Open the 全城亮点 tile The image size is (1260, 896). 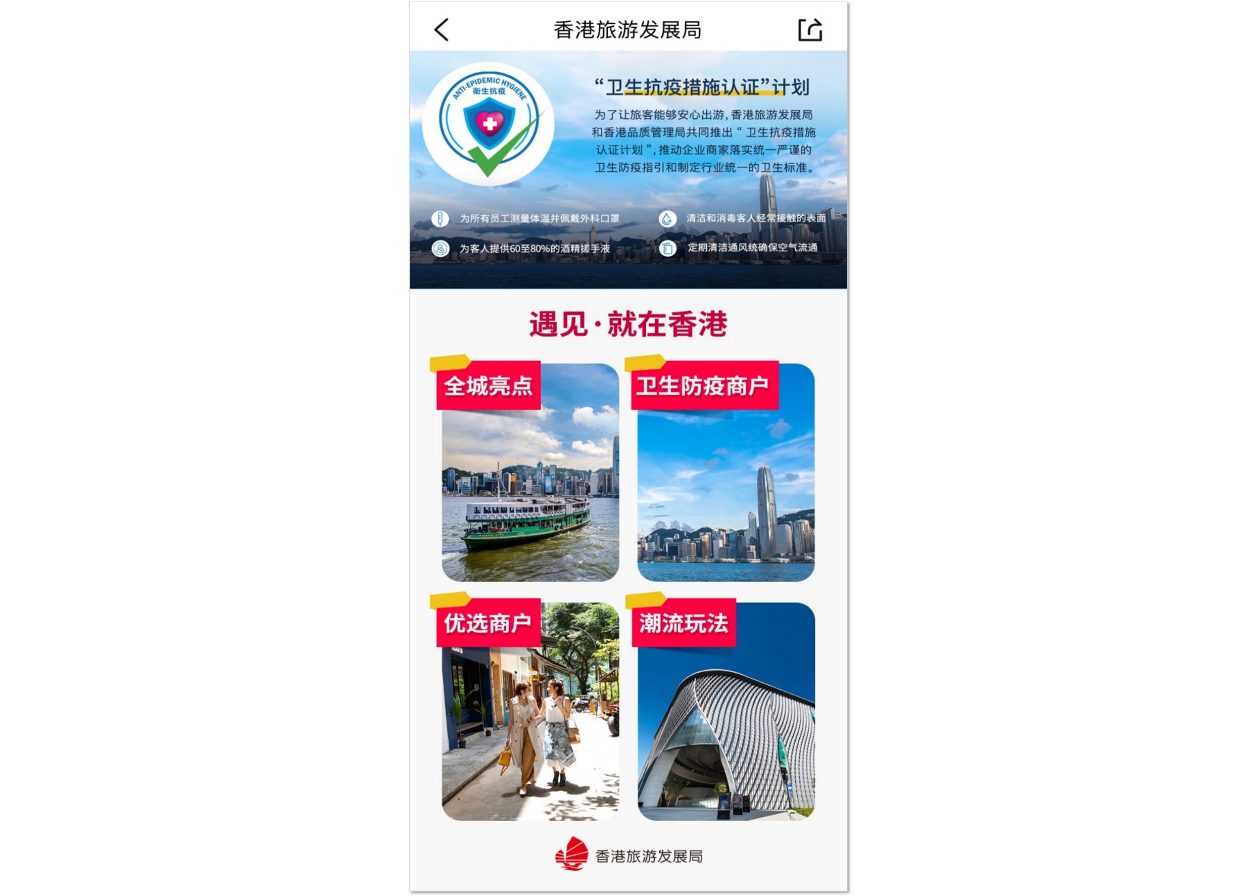(530, 473)
